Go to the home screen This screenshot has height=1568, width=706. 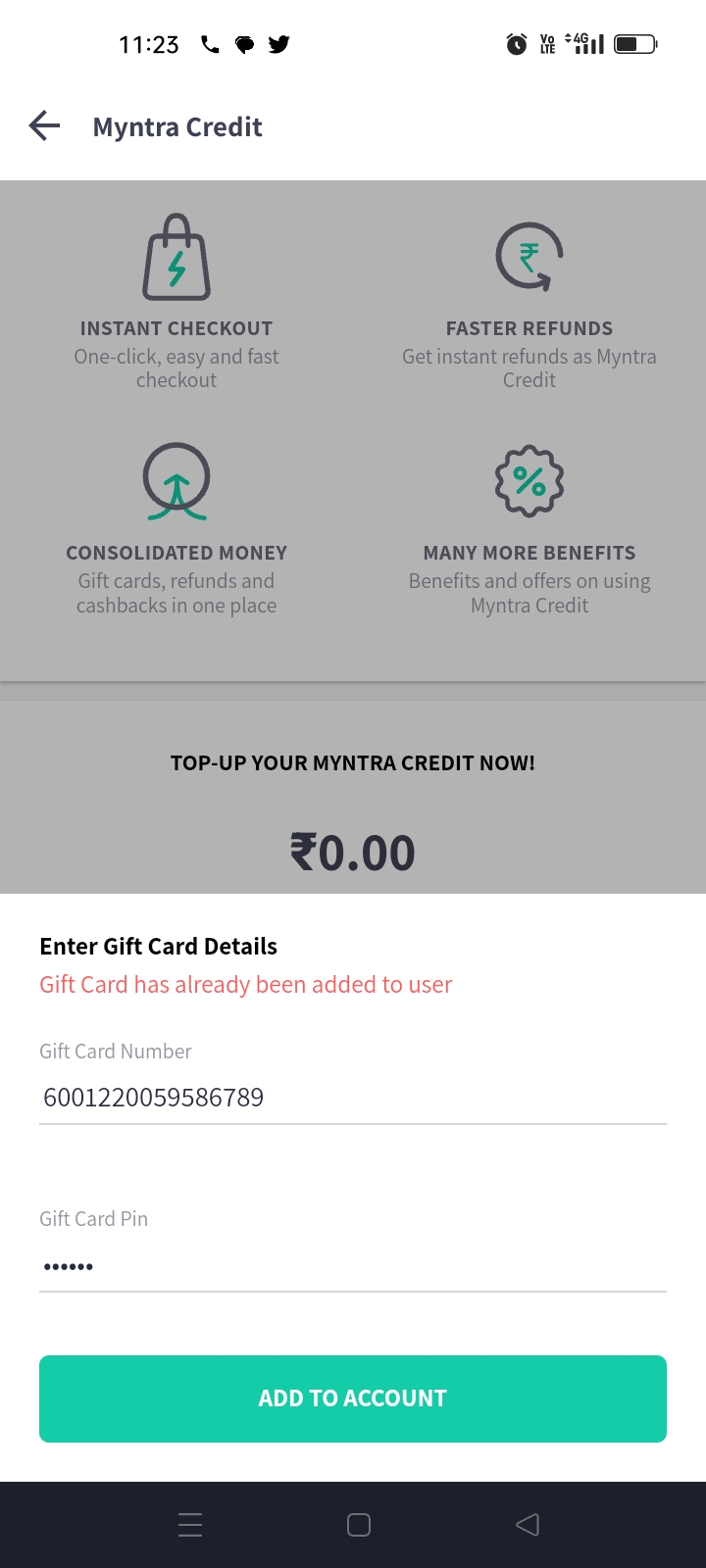tap(359, 1525)
